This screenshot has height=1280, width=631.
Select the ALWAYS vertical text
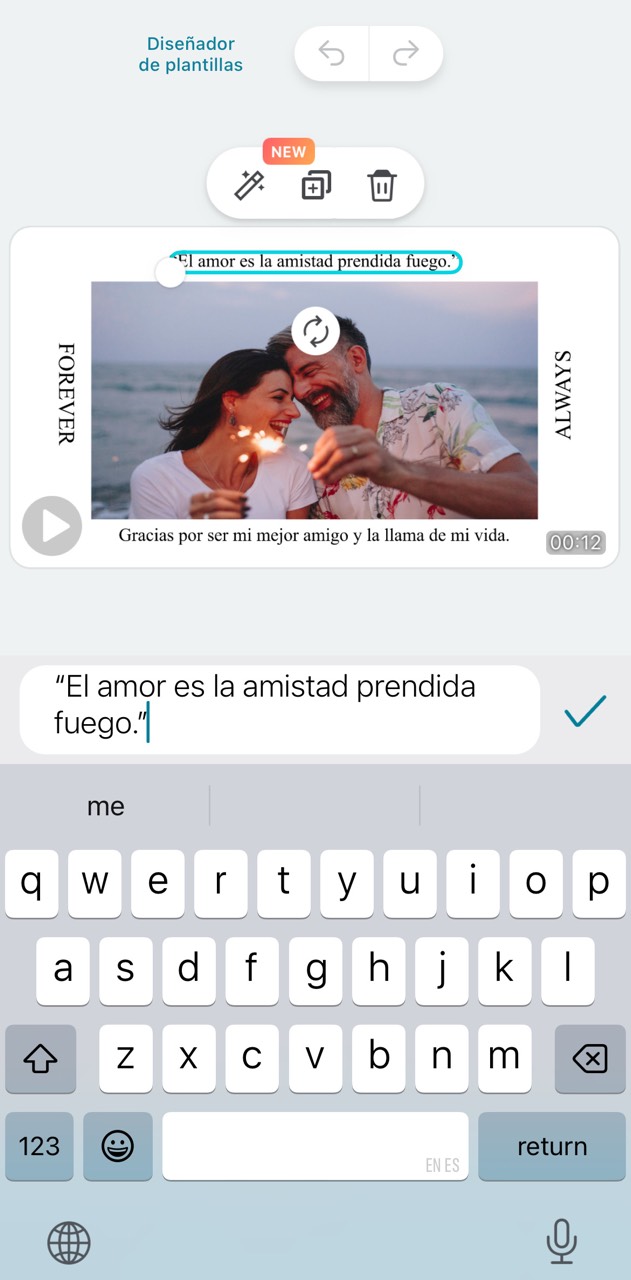(x=563, y=395)
